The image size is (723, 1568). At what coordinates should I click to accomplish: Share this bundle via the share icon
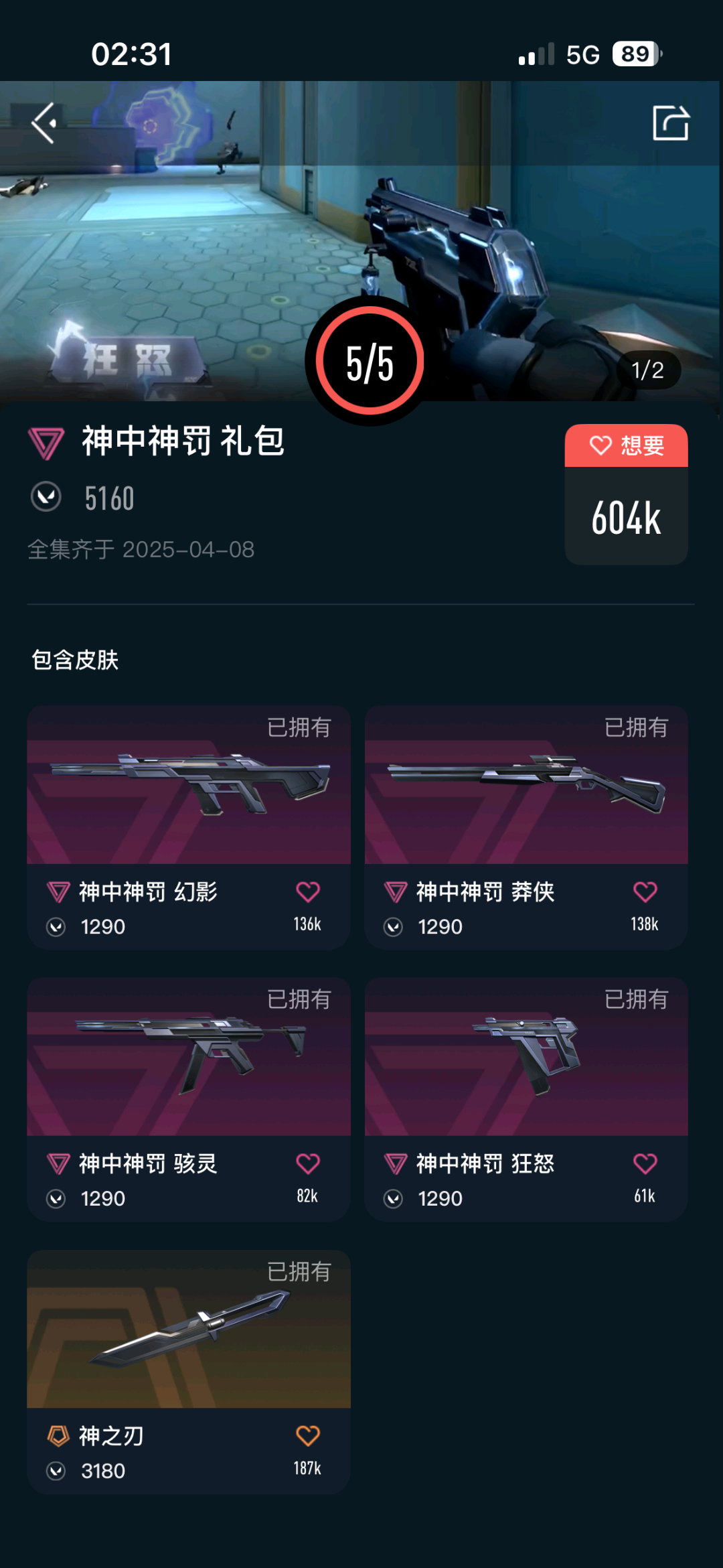click(x=670, y=123)
